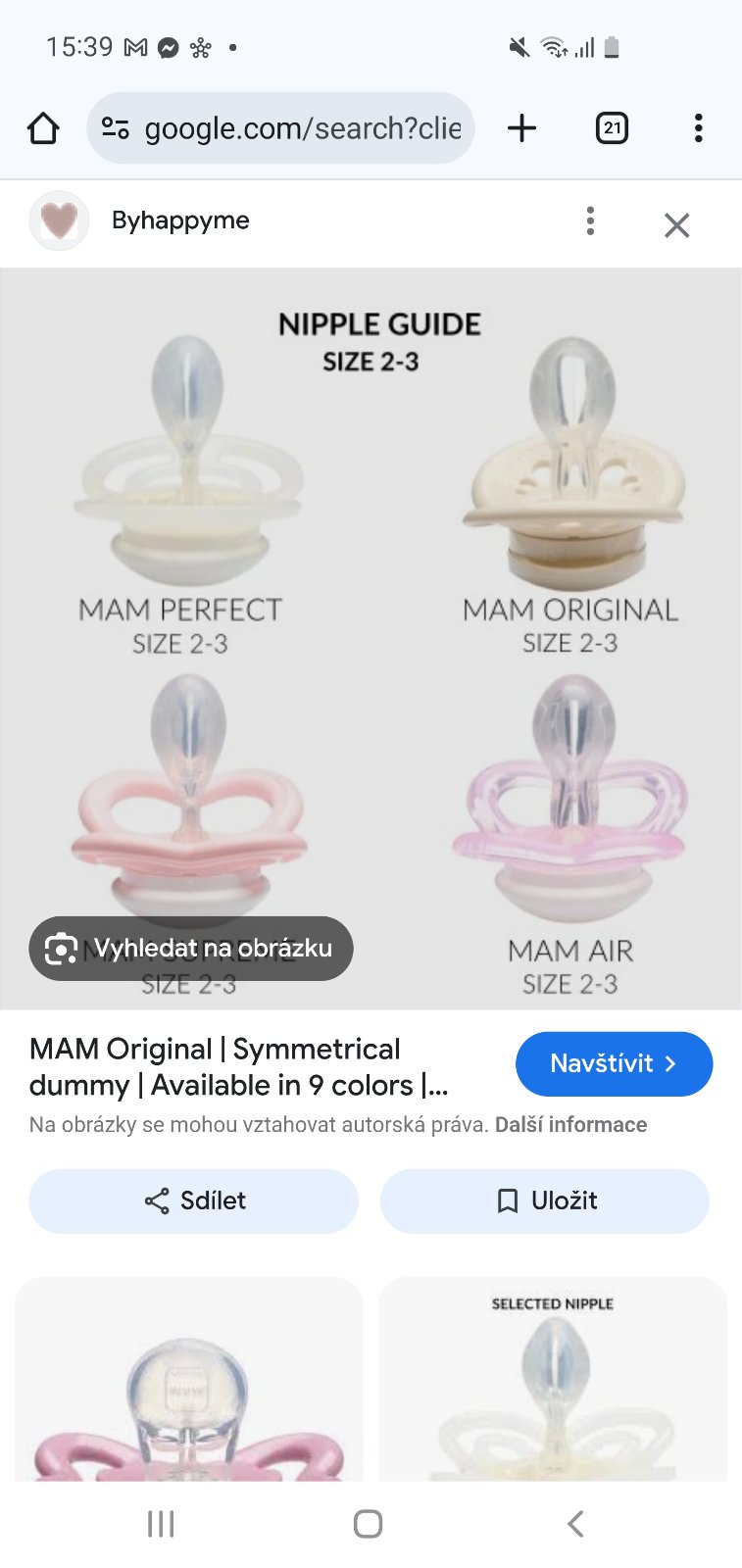Screen dimensions: 742x1568
Task: Open the Selected Nipple related image
Action: (553, 1382)
